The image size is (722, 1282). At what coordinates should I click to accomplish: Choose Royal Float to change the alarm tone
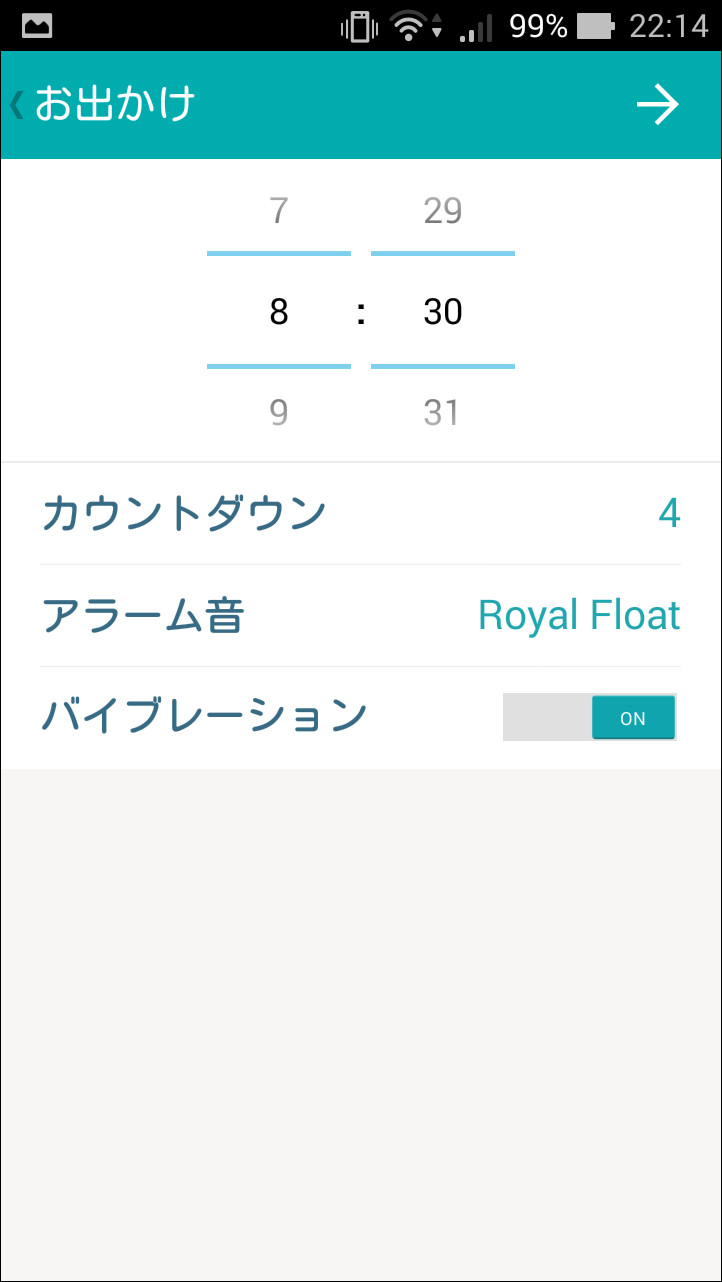pos(580,615)
